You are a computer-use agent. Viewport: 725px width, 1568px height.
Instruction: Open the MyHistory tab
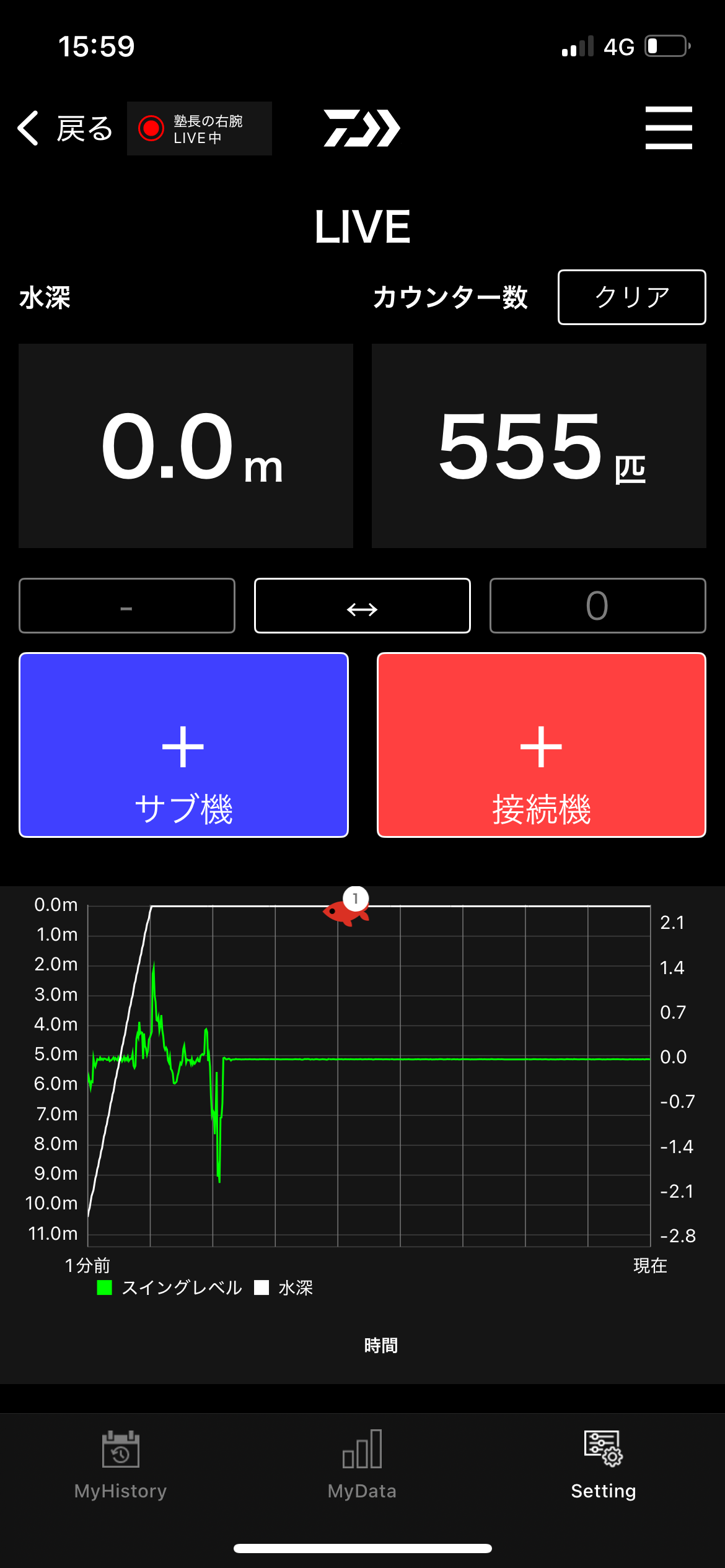tap(121, 1465)
